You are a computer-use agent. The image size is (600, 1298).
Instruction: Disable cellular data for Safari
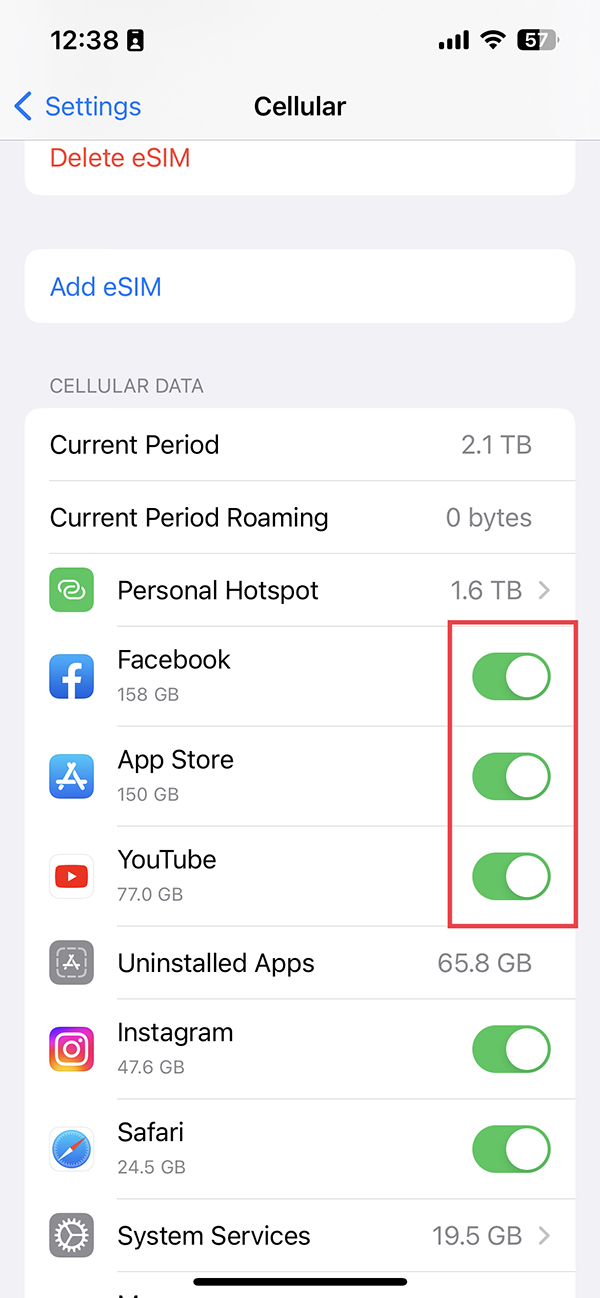click(x=511, y=1150)
